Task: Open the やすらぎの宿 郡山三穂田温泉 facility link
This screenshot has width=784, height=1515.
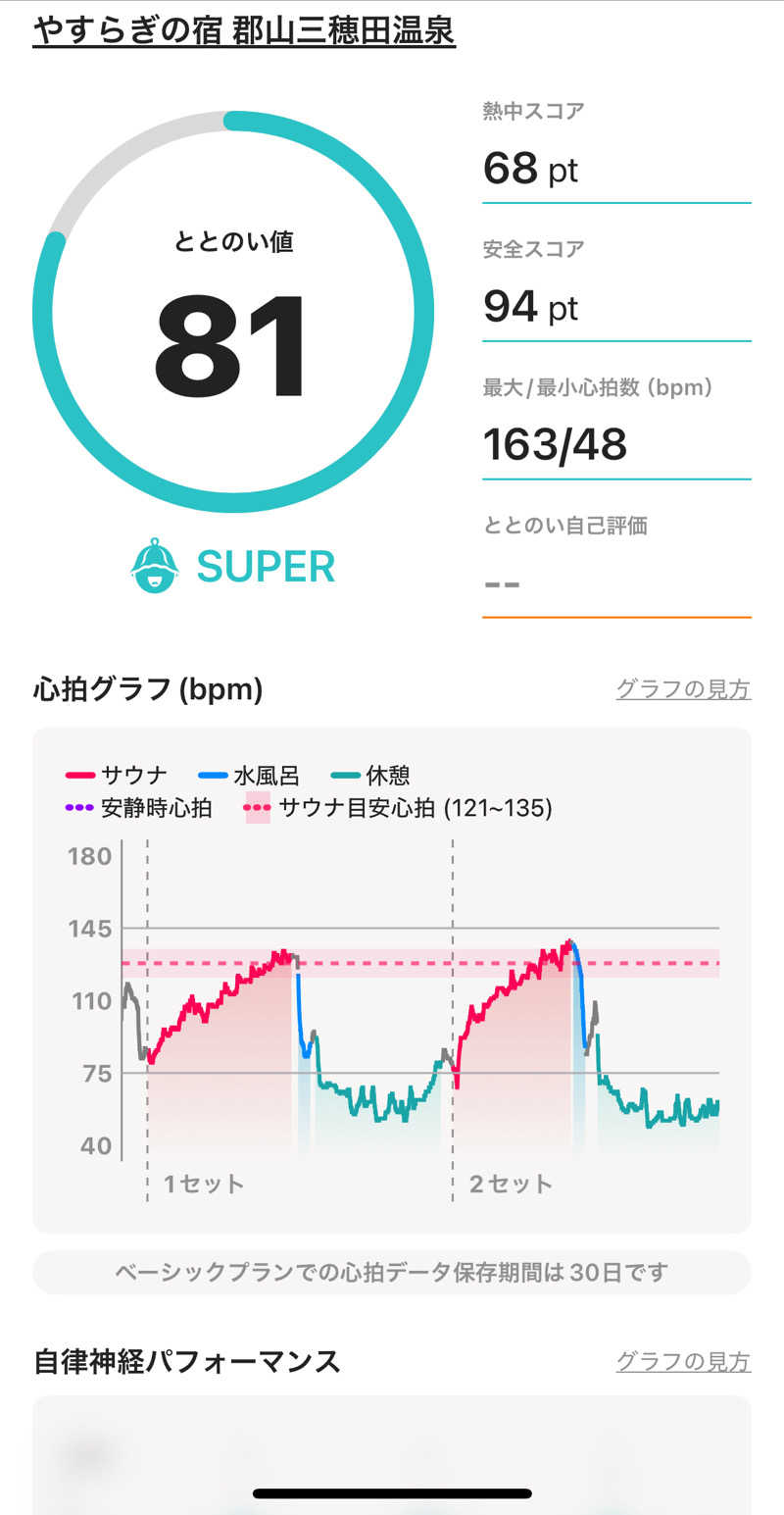Action: tap(244, 30)
